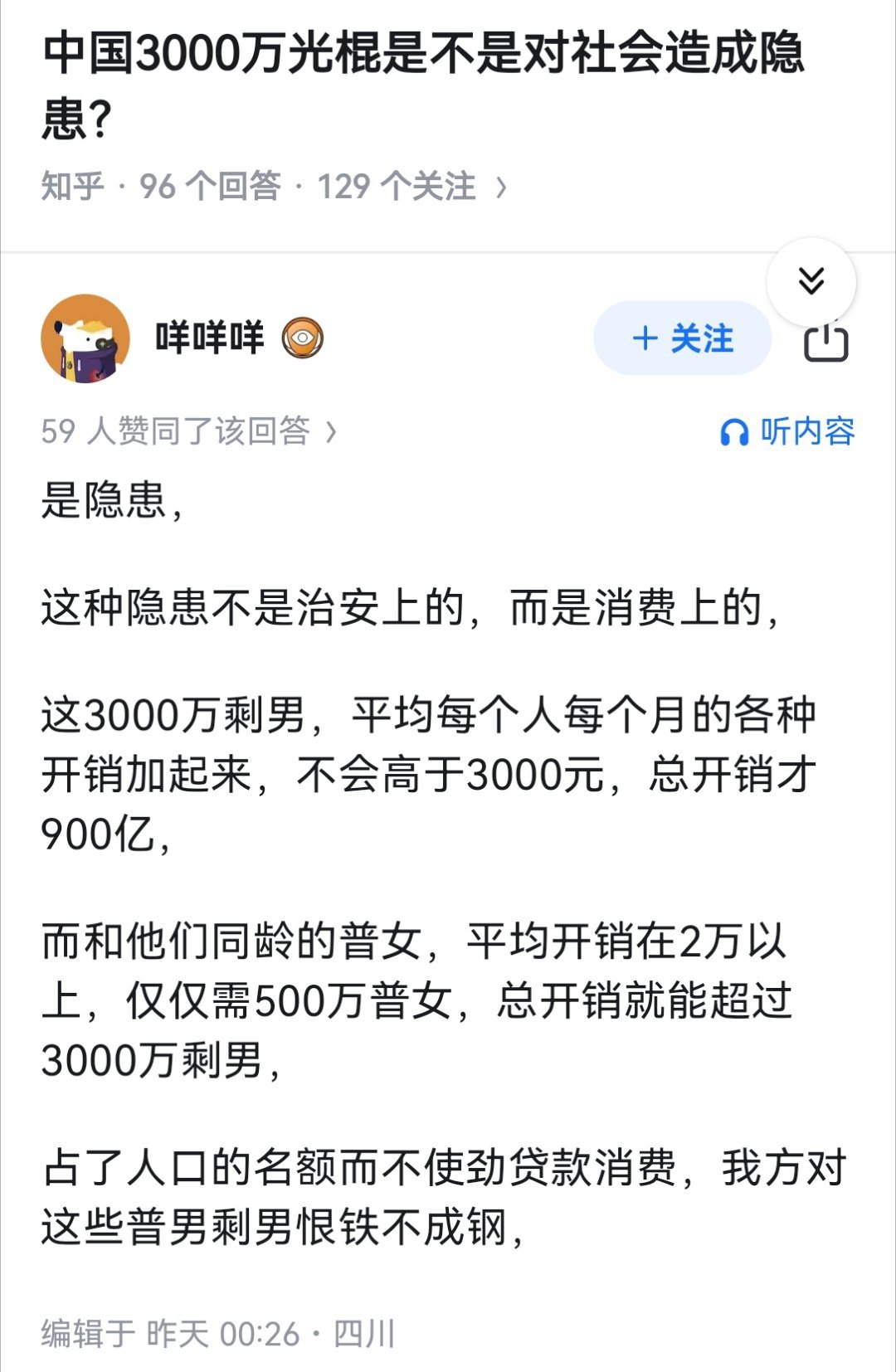This screenshot has height=1372, width=896.
Task: Enable following the author 咩咩咩
Action: click(x=680, y=339)
